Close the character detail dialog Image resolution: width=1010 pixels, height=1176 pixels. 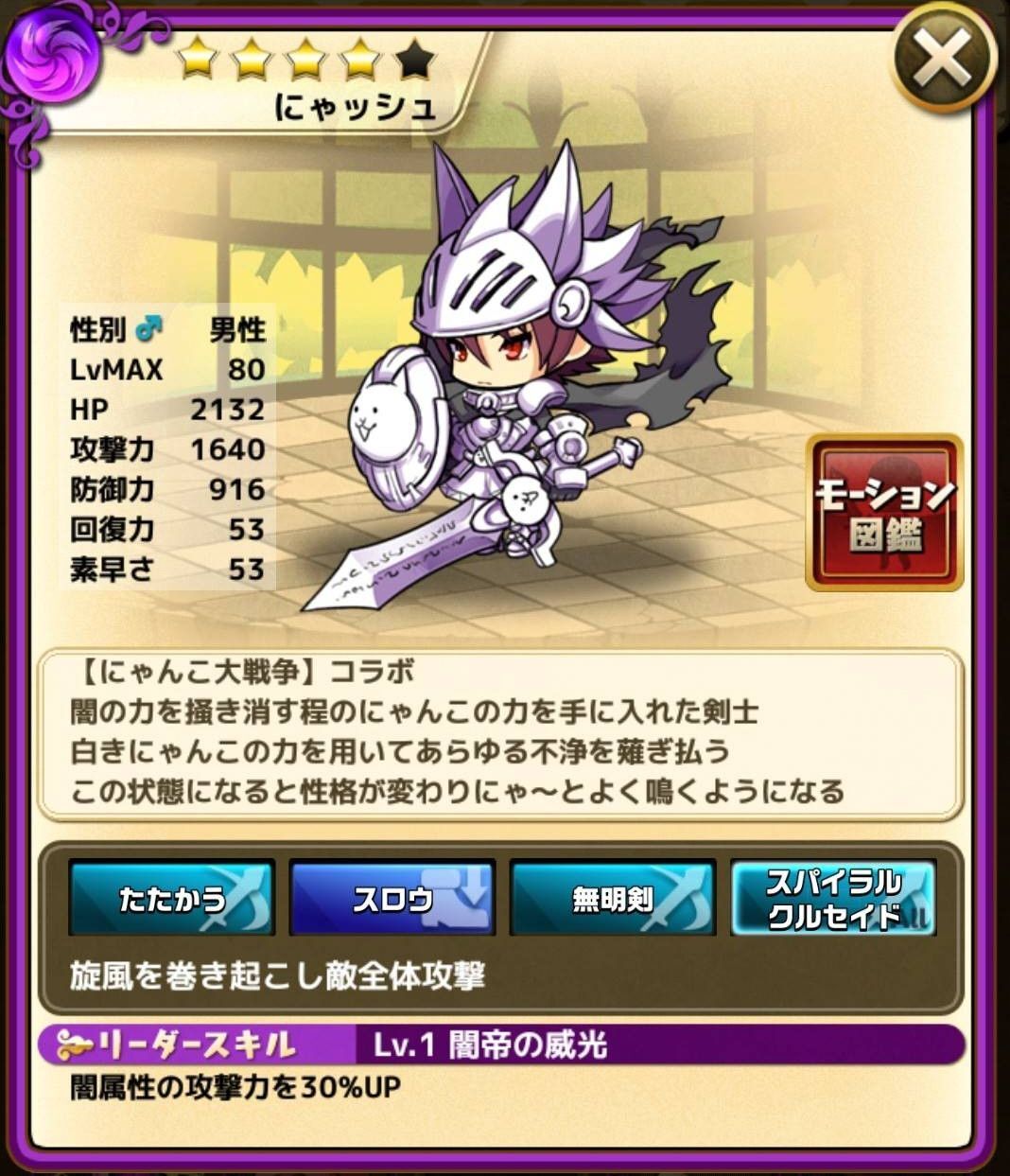(943, 59)
